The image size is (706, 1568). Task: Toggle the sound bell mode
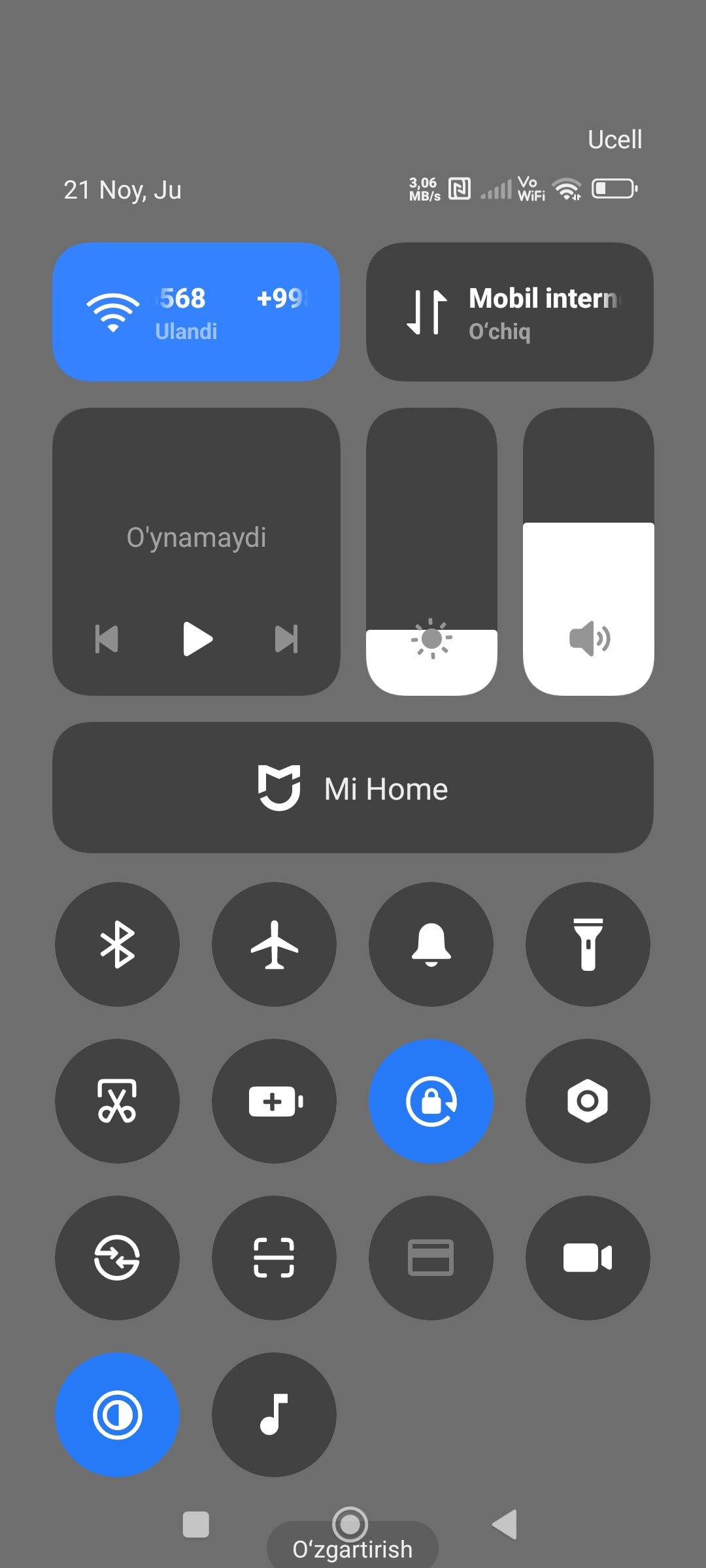[431, 944]
